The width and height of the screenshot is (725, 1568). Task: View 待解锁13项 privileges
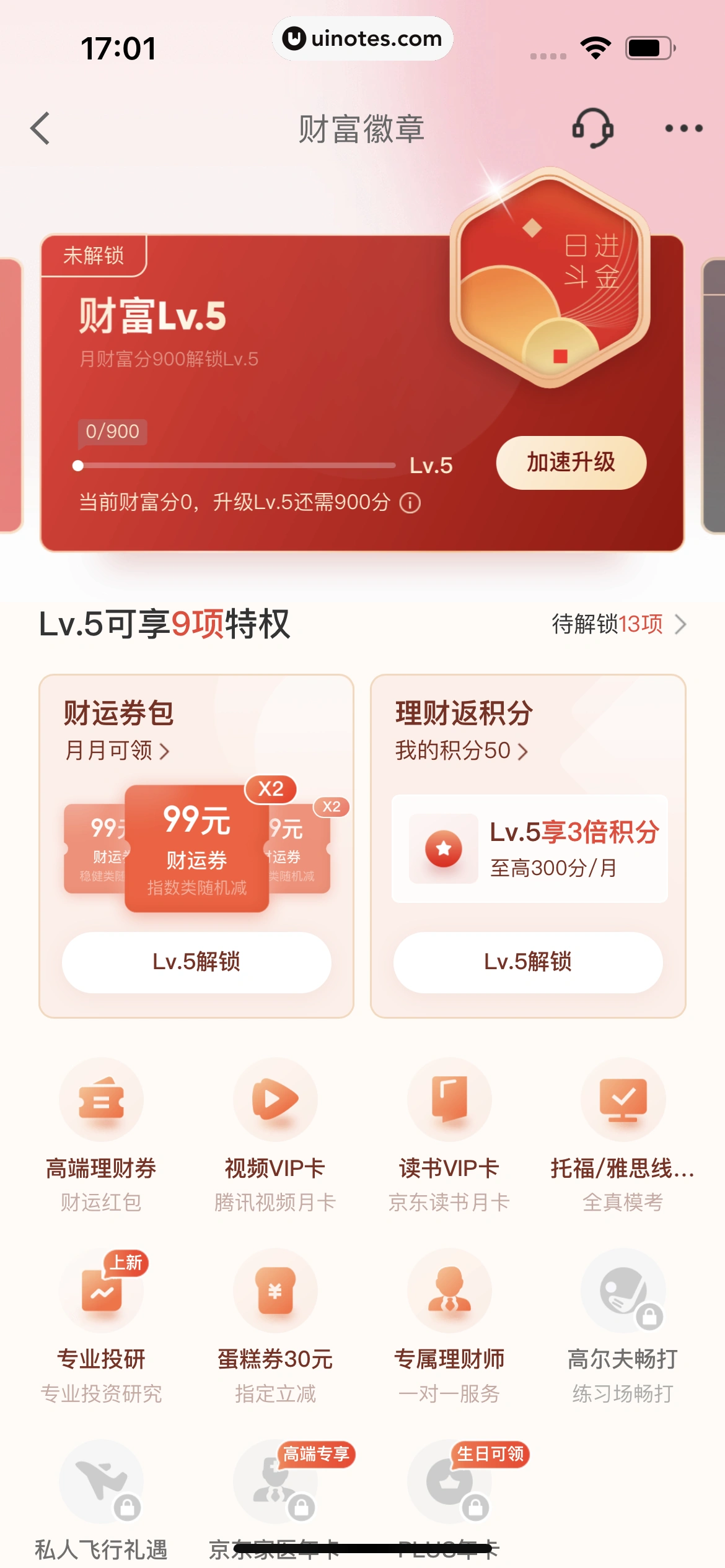tap(618, 624)
